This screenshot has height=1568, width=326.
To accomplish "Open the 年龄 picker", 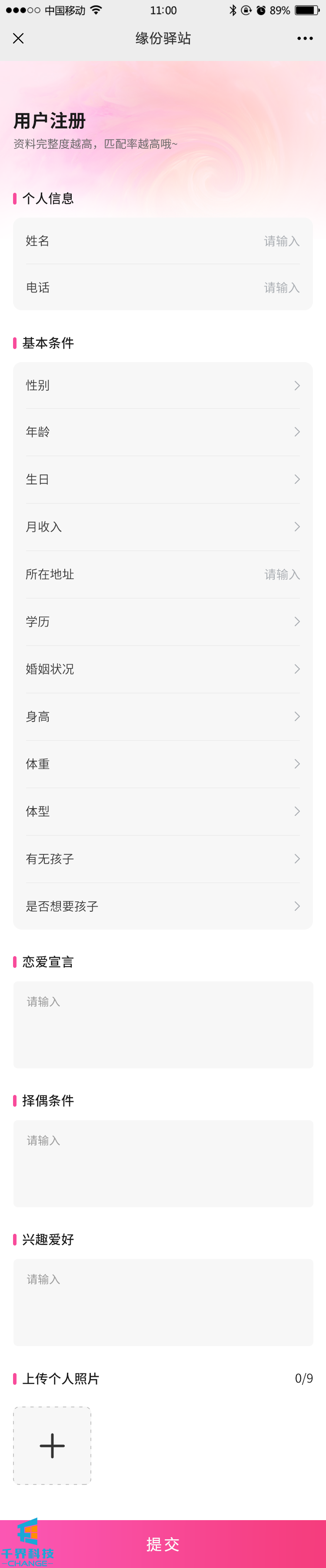I will (x=163, y=432).
